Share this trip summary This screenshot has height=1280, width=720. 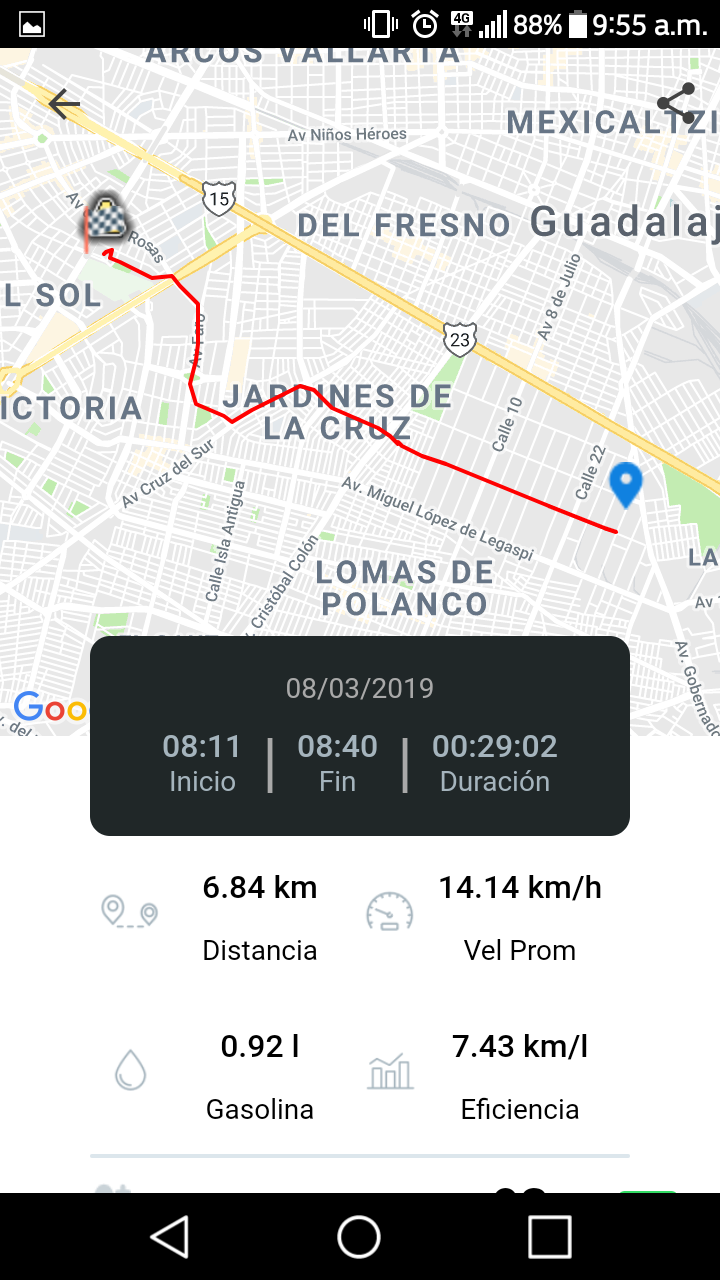(x=677, y=104)
